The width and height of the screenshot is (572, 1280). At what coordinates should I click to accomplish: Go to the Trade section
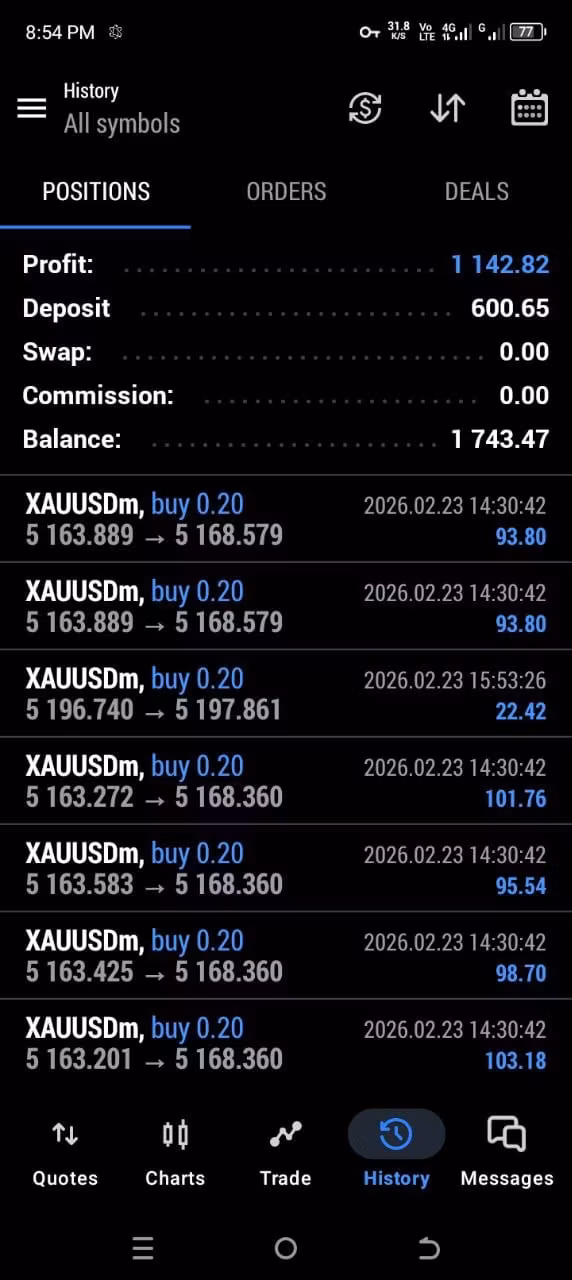285,1152
